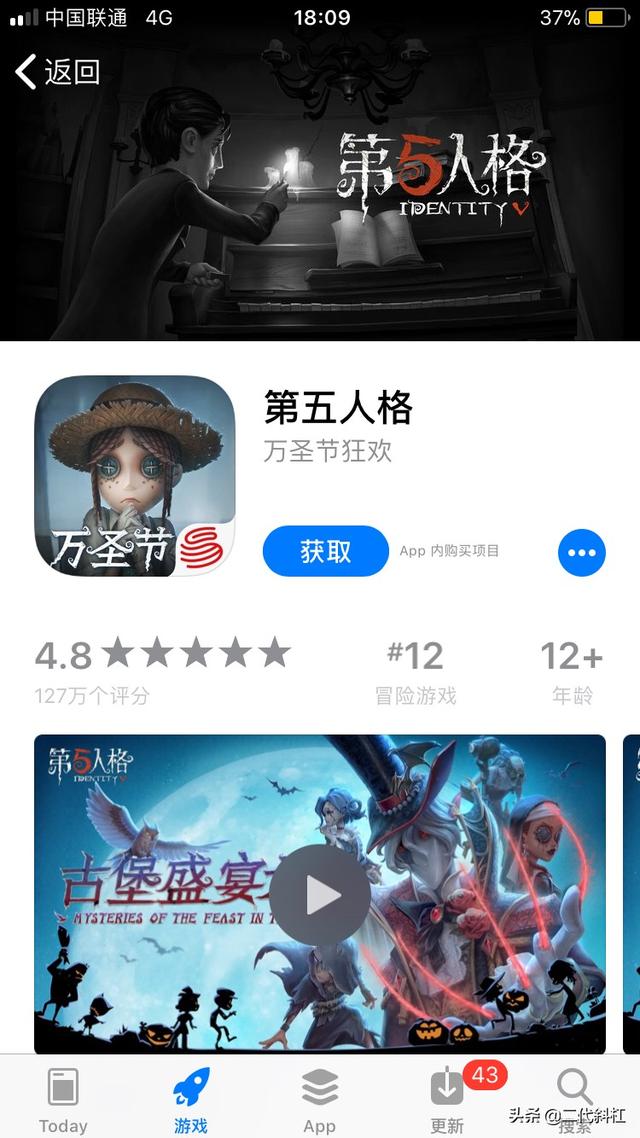Go back with the 返回 button
This screenshot has height=1138, width=640.
tap(58, 72)
